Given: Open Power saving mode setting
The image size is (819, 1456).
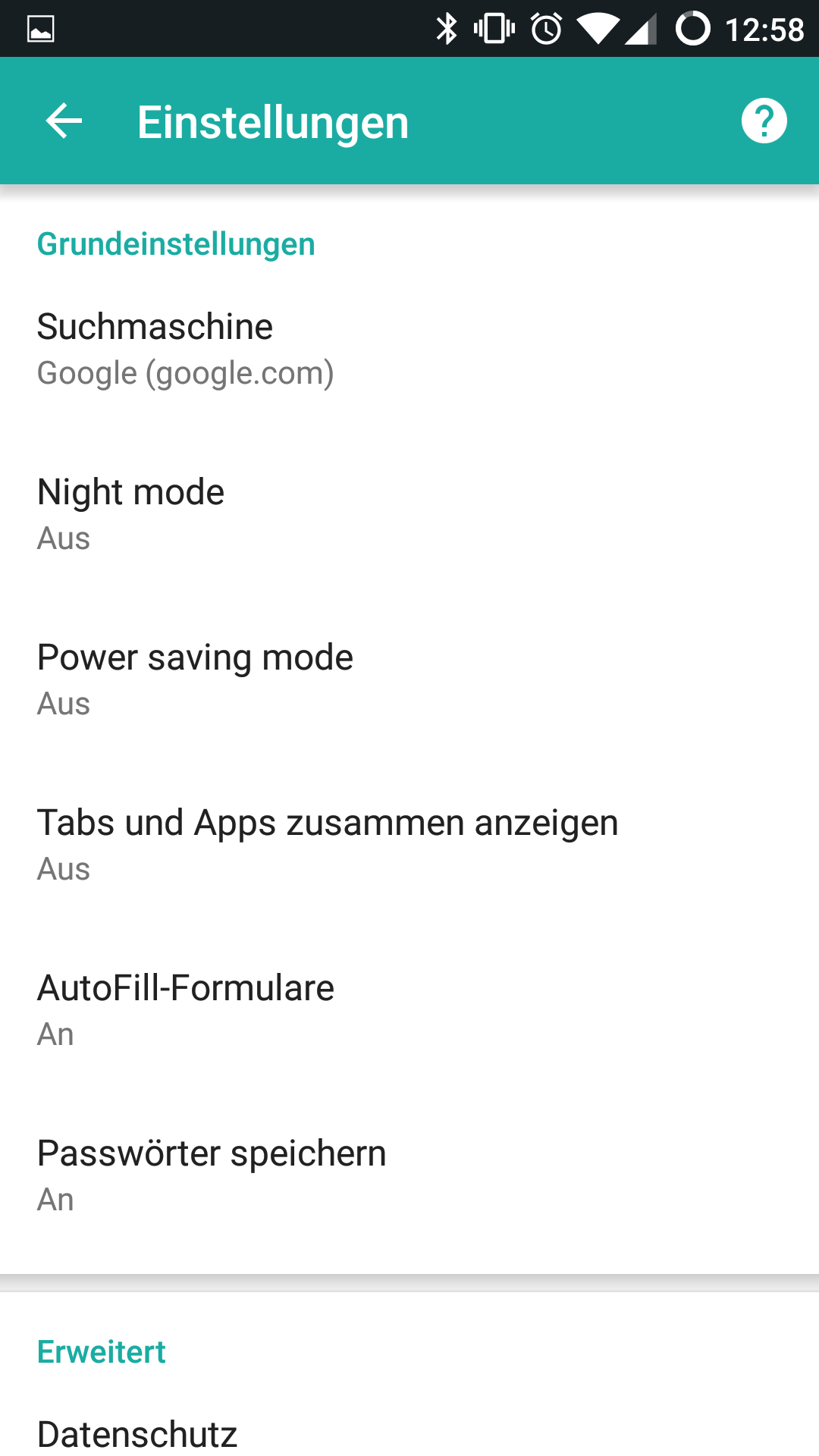Looking at the screenshot, I should click(409, 680).
